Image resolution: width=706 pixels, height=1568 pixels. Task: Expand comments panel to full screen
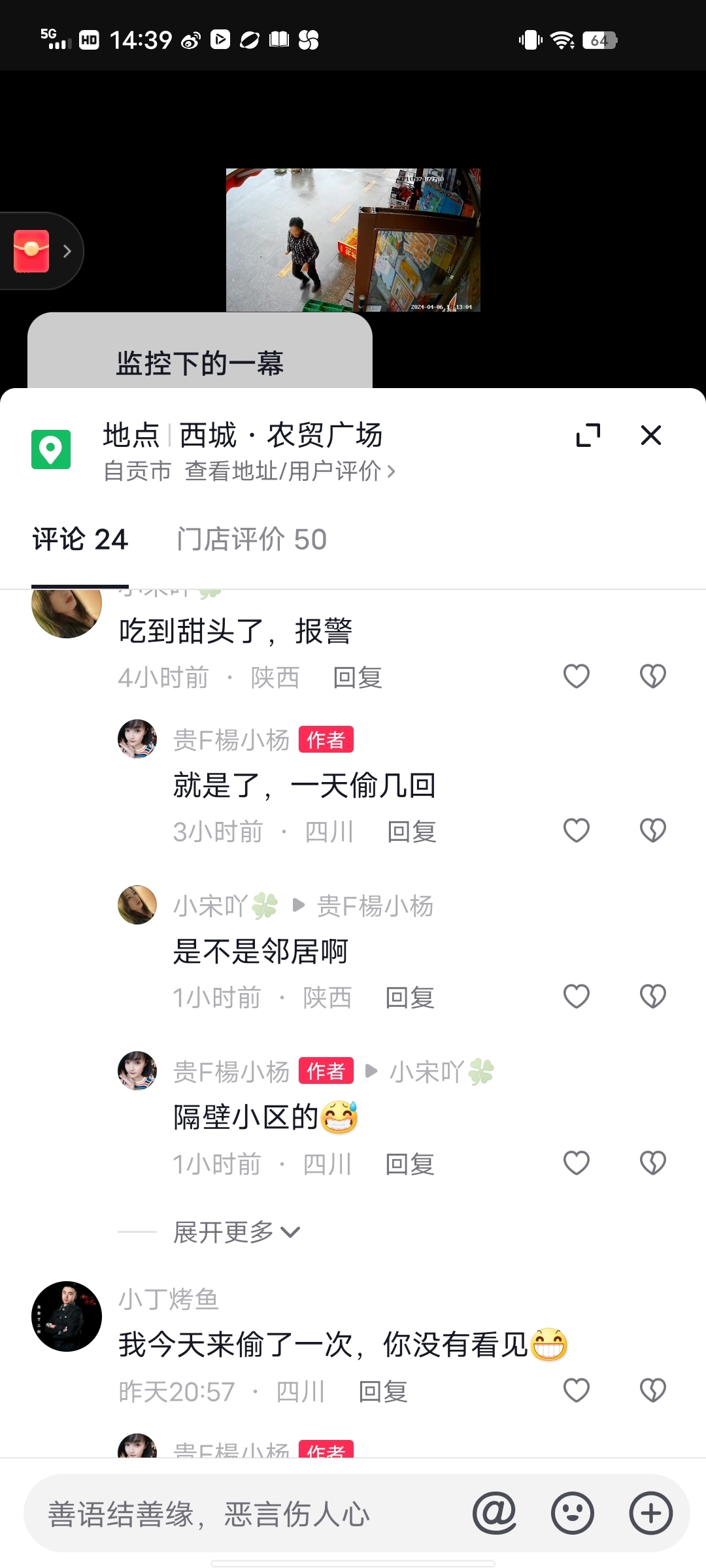(588, 435)
